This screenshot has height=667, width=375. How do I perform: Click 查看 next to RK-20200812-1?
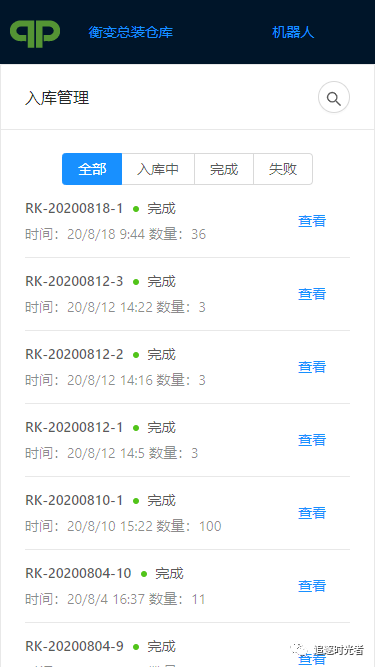pyautogui.click(x=312, y=440)
